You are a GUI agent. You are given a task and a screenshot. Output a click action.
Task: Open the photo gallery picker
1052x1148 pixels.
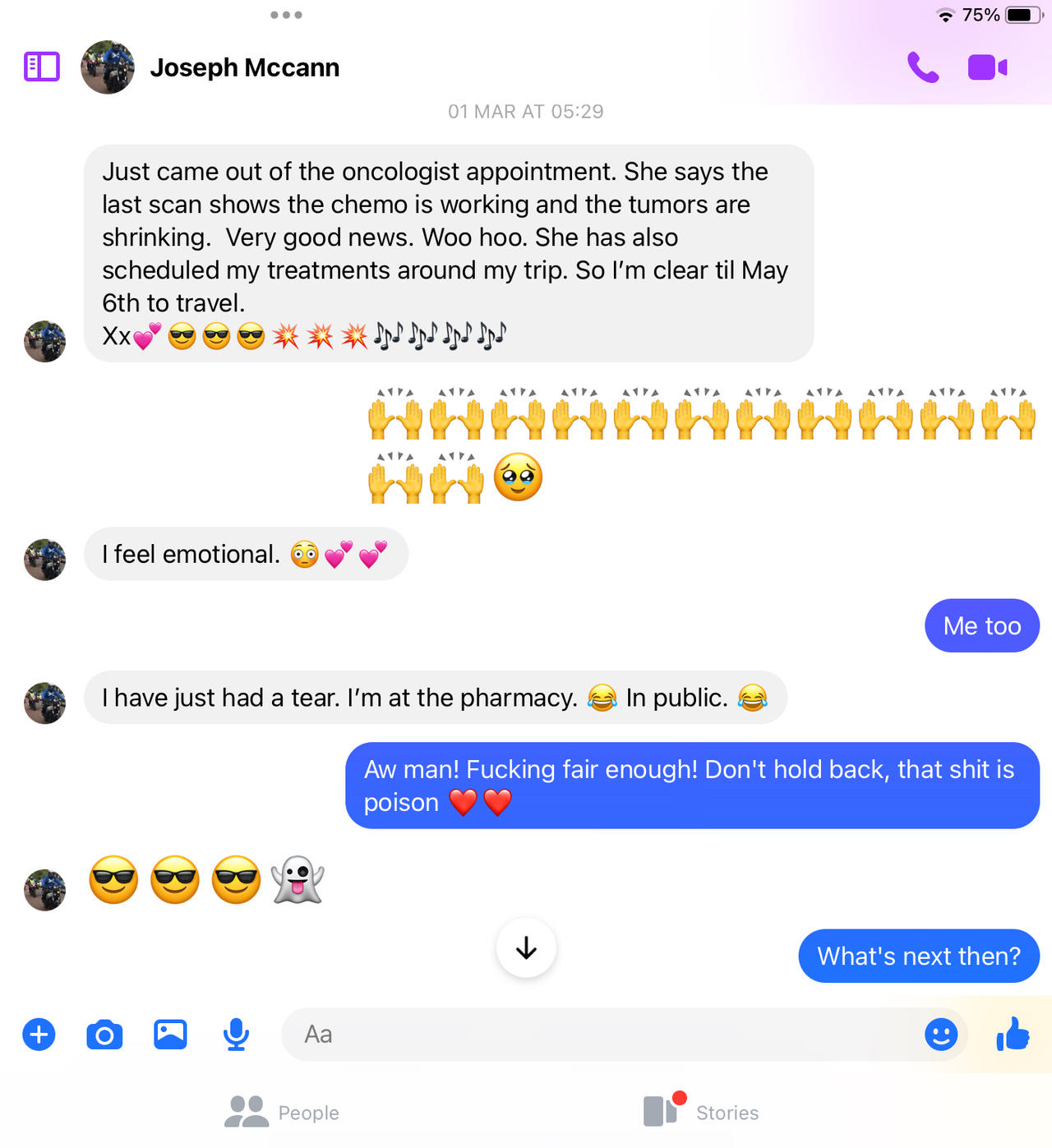point(170,1034)
